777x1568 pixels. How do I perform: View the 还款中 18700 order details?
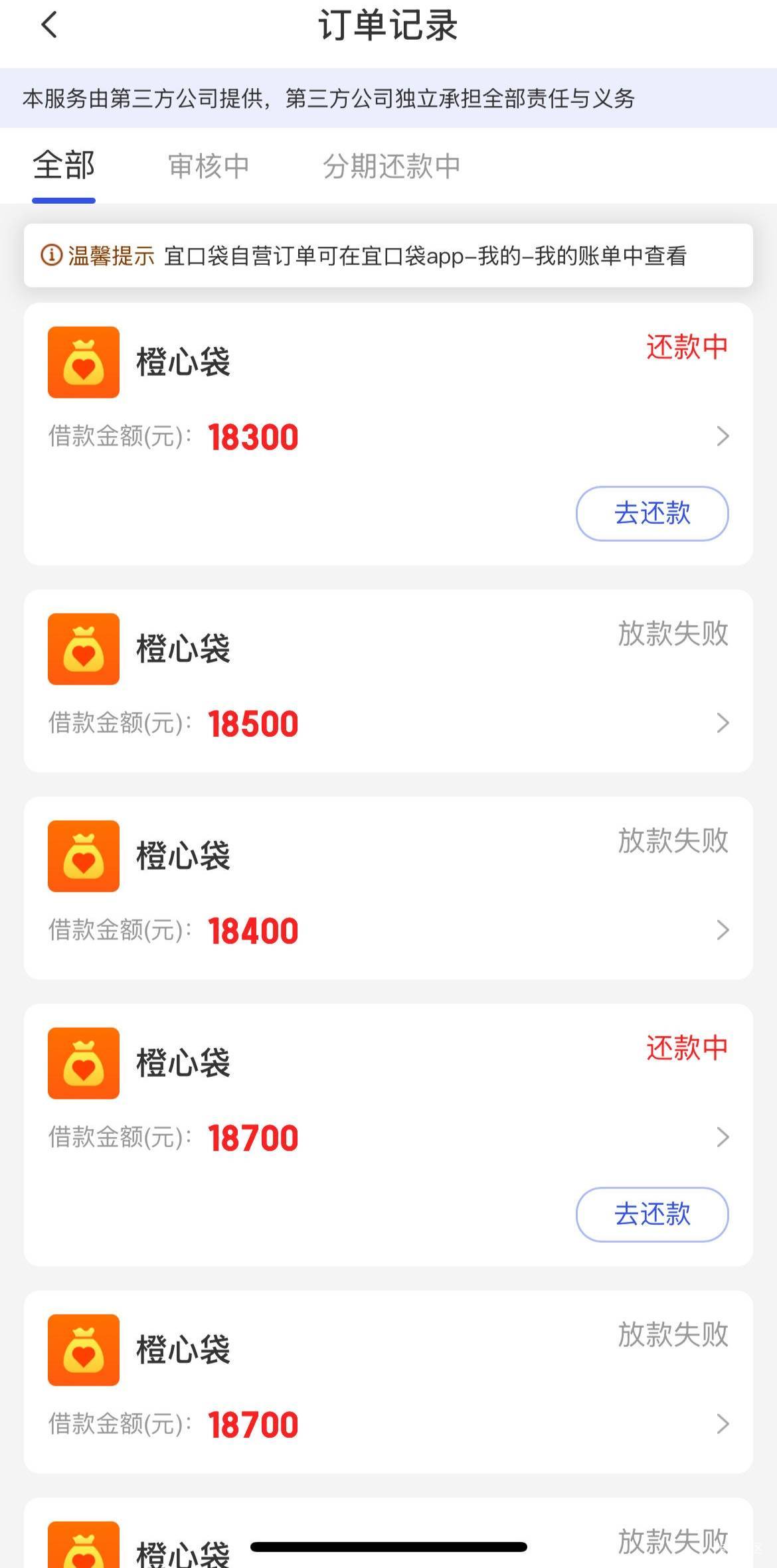pos(723,1137)
